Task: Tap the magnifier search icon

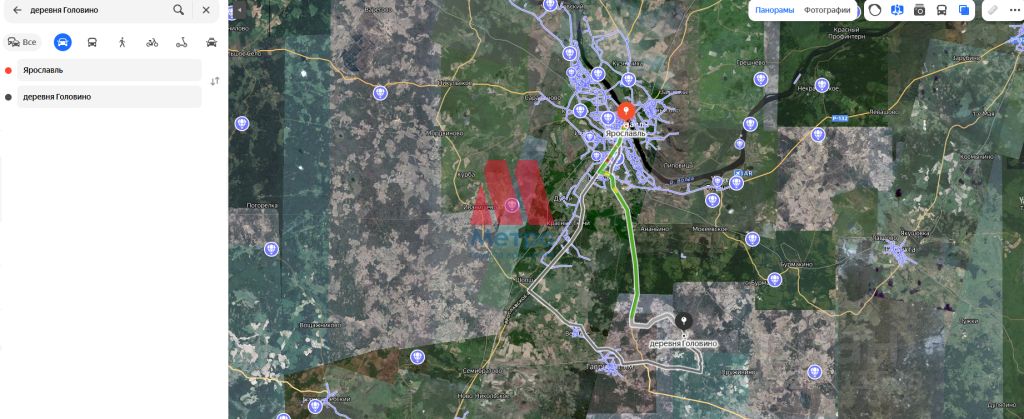Action: click(178, 10)
